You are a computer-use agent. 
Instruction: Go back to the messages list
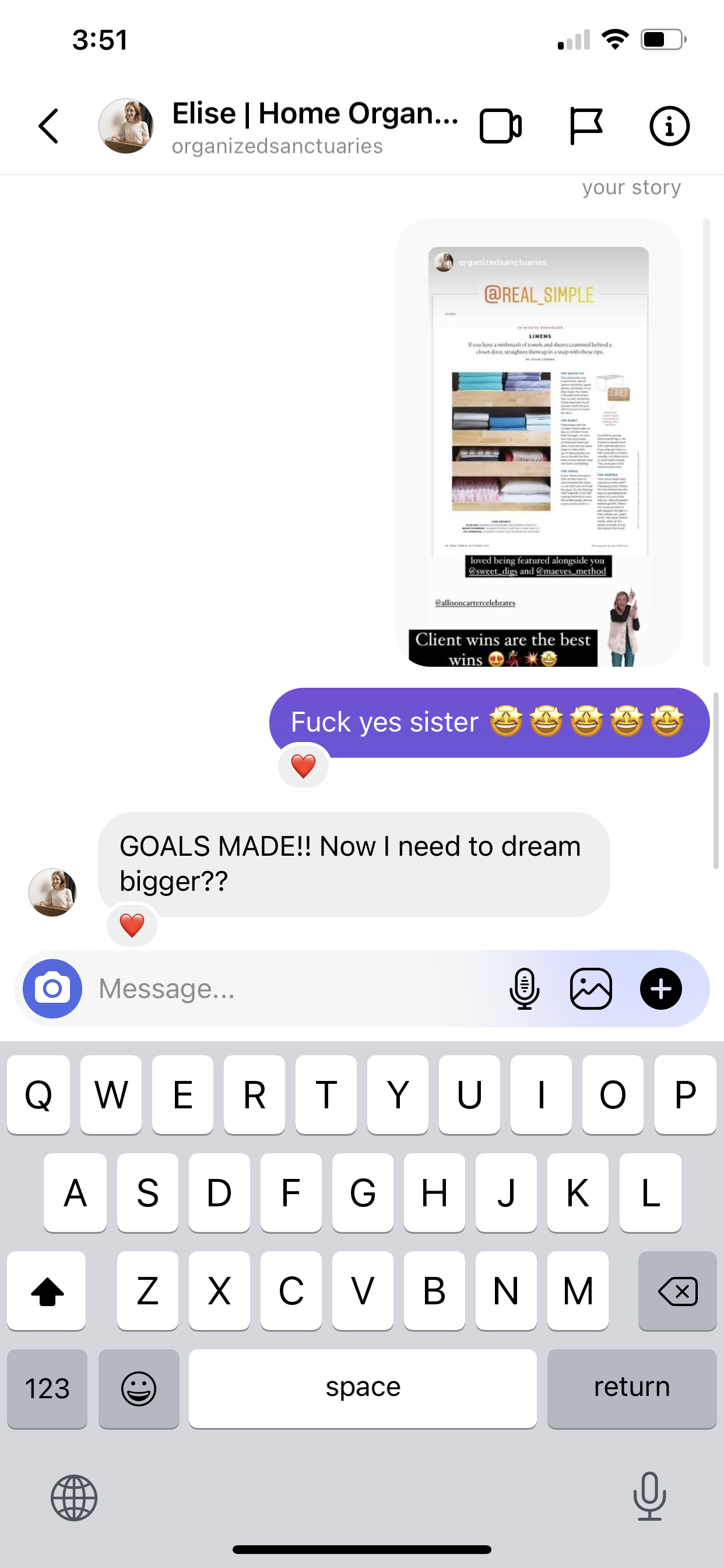pyautogui.click(x=48, y=126)
